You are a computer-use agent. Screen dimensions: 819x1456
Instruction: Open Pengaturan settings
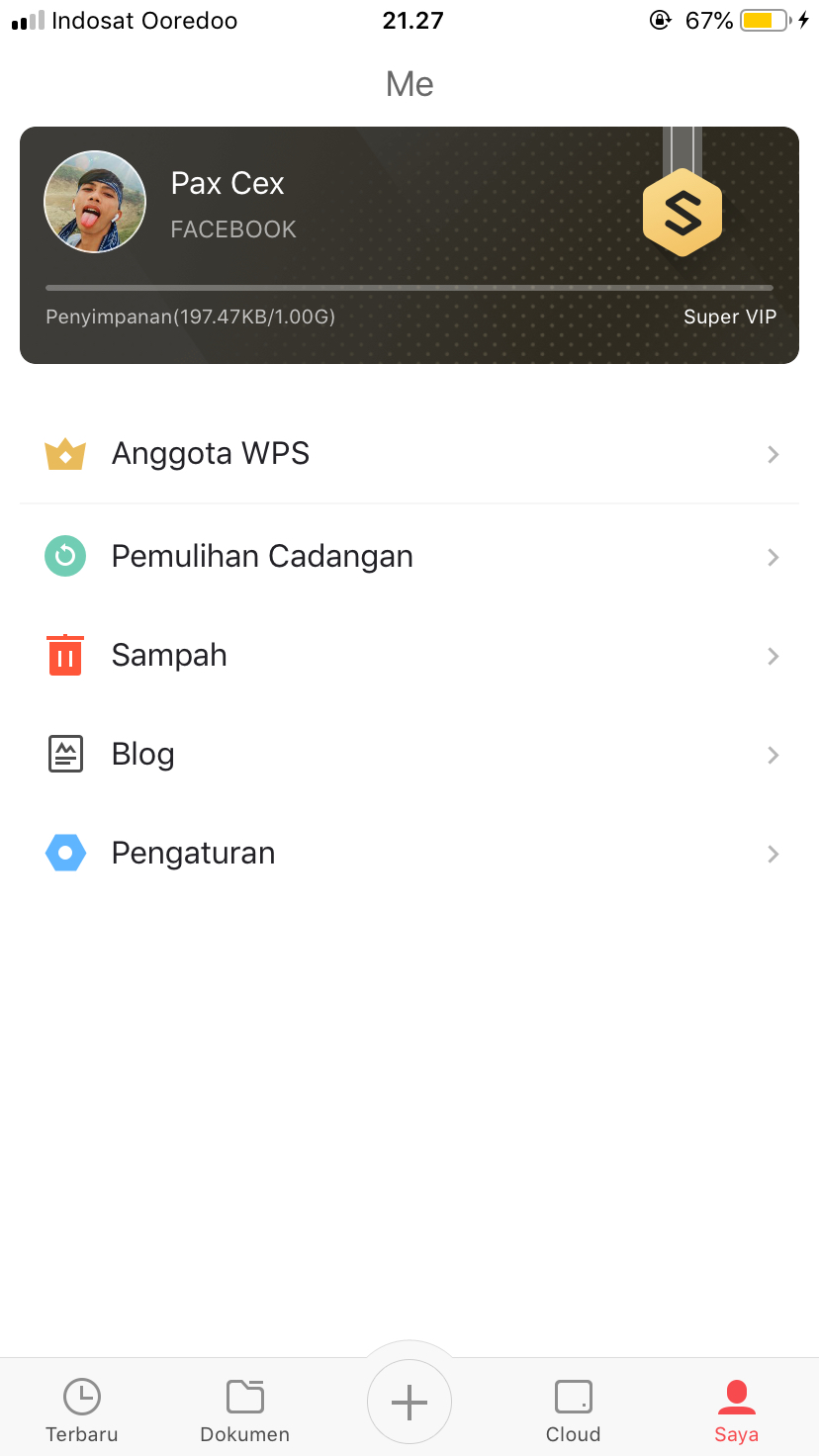click(409, 854)
